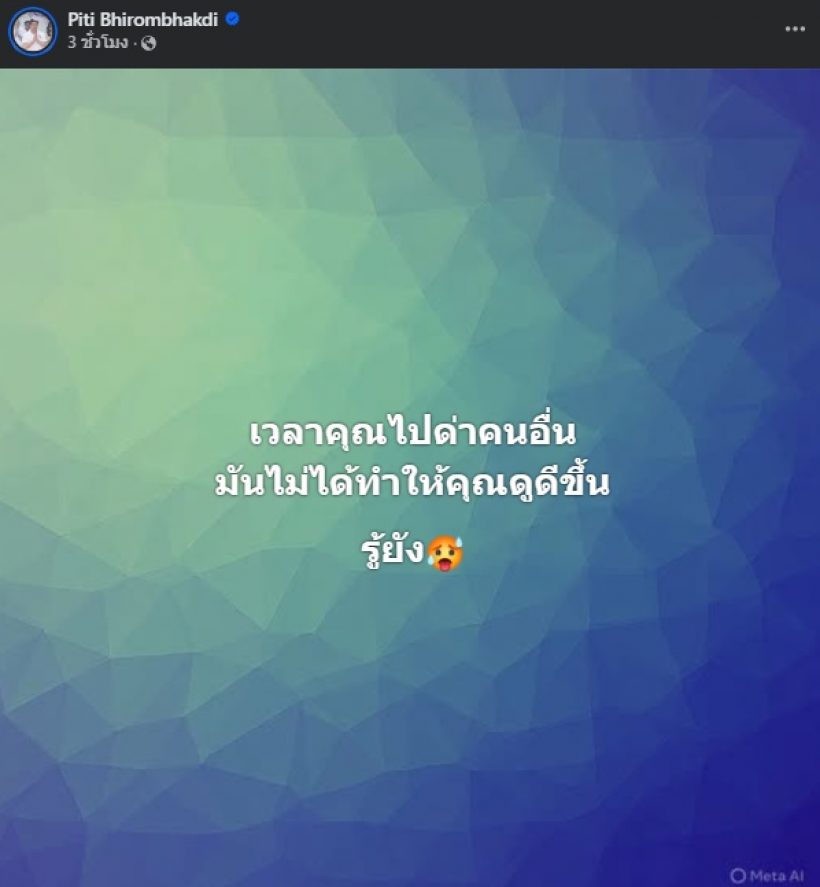
Task: Click the checkmark inside the verification badge
Action: 233,18
